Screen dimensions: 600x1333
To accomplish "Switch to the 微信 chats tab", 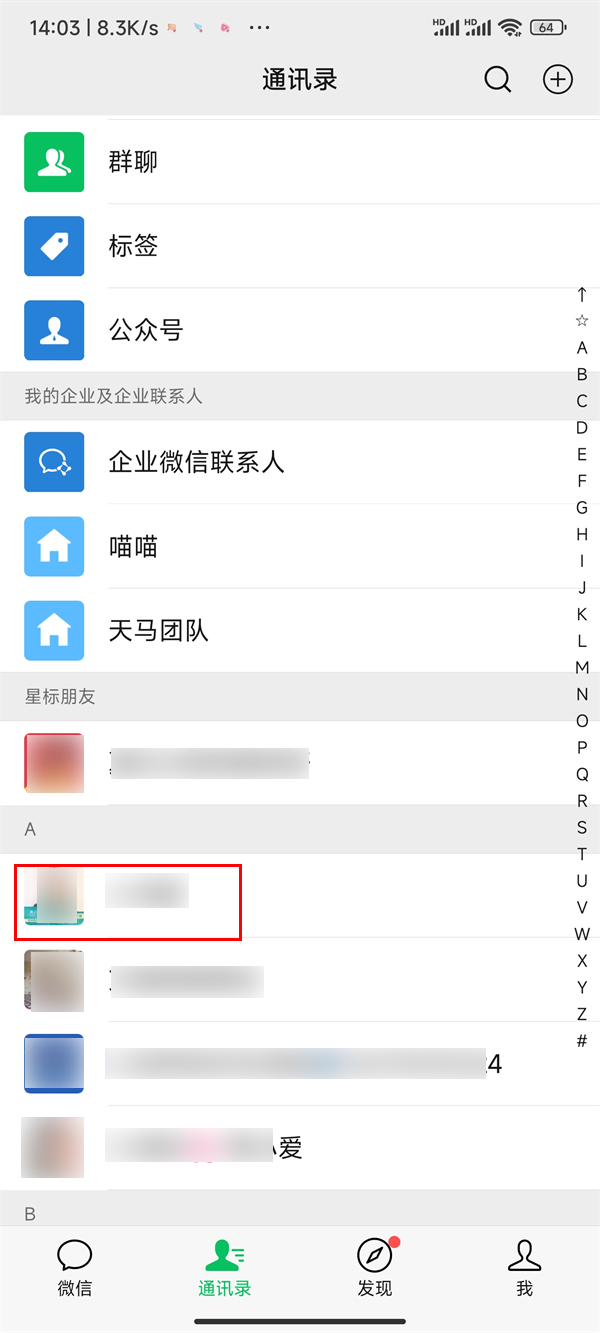I will pos(75,1268).
